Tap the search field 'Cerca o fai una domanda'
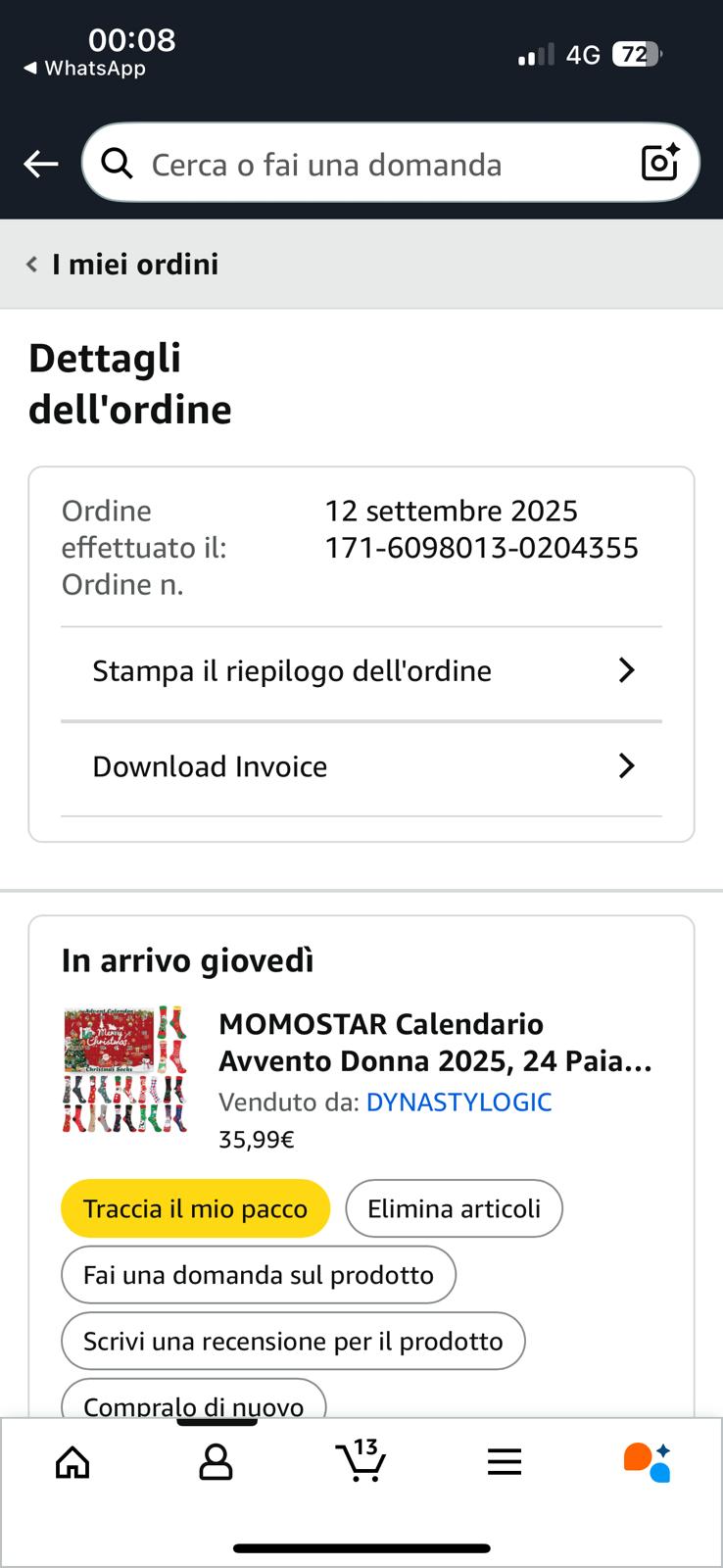Image resolution: width=723 pixels, height=1568 pixels. 372,164
